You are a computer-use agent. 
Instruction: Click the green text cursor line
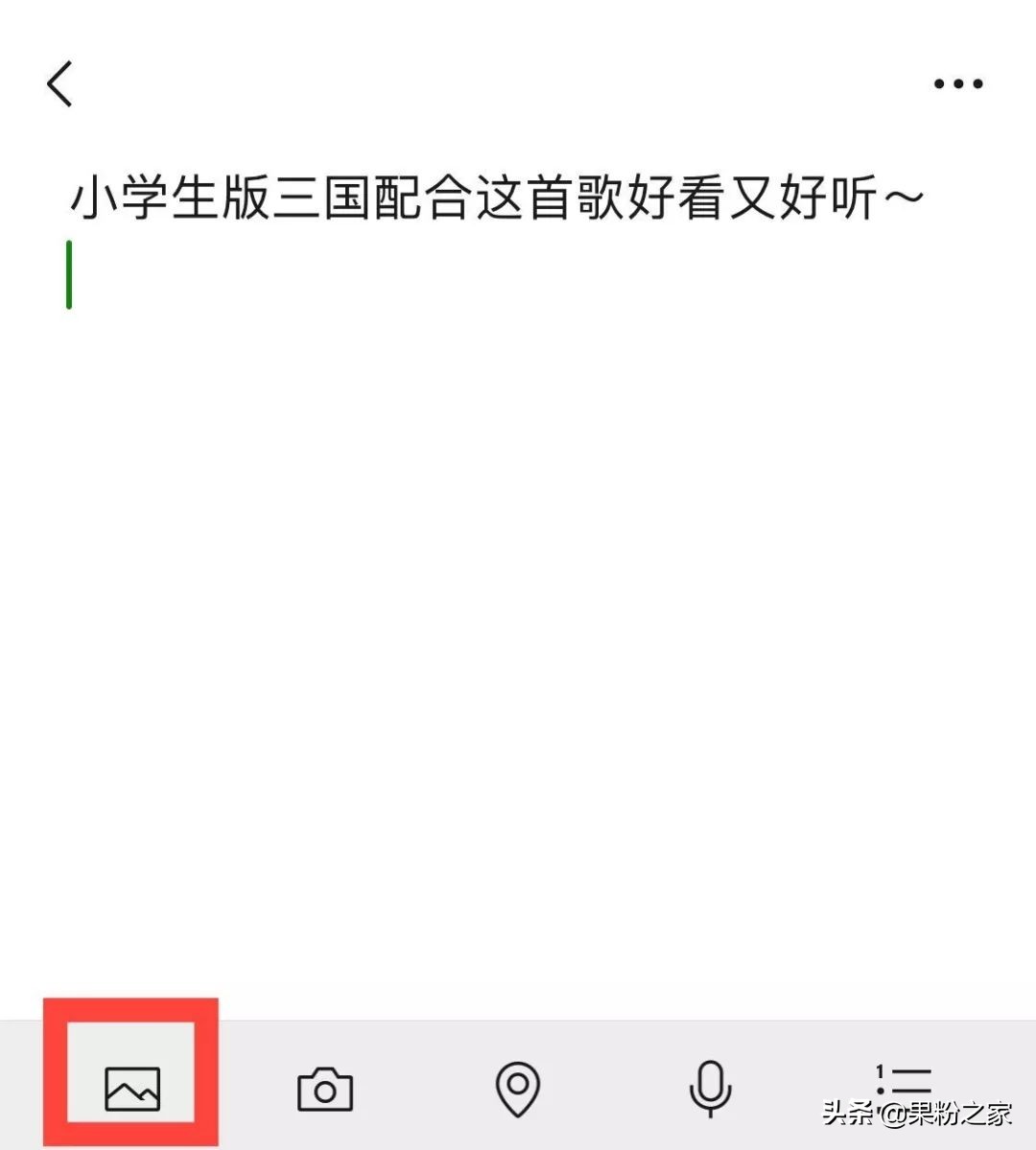(x=68, y=275)
